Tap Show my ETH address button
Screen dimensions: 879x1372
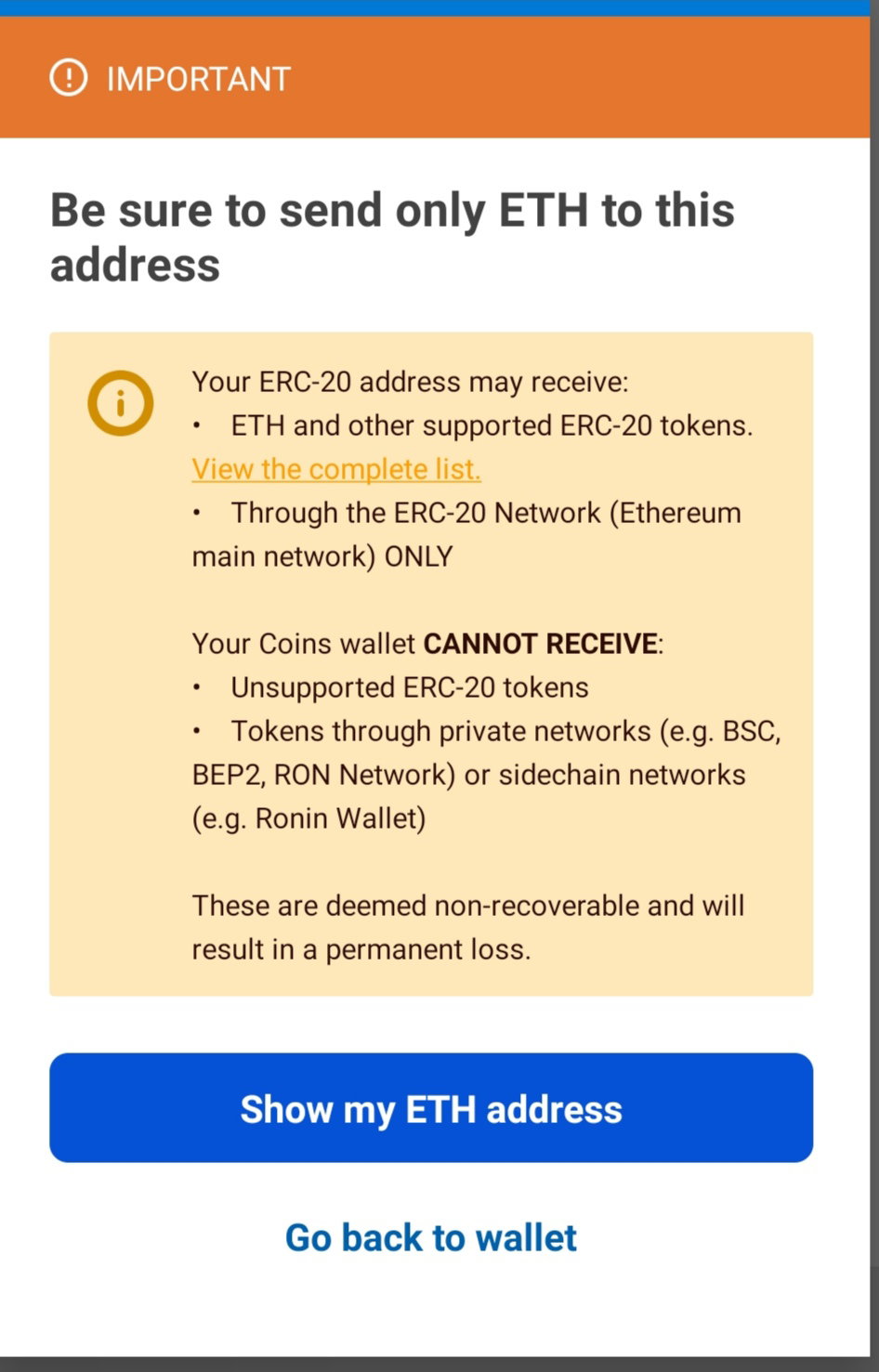point(431,1107)
